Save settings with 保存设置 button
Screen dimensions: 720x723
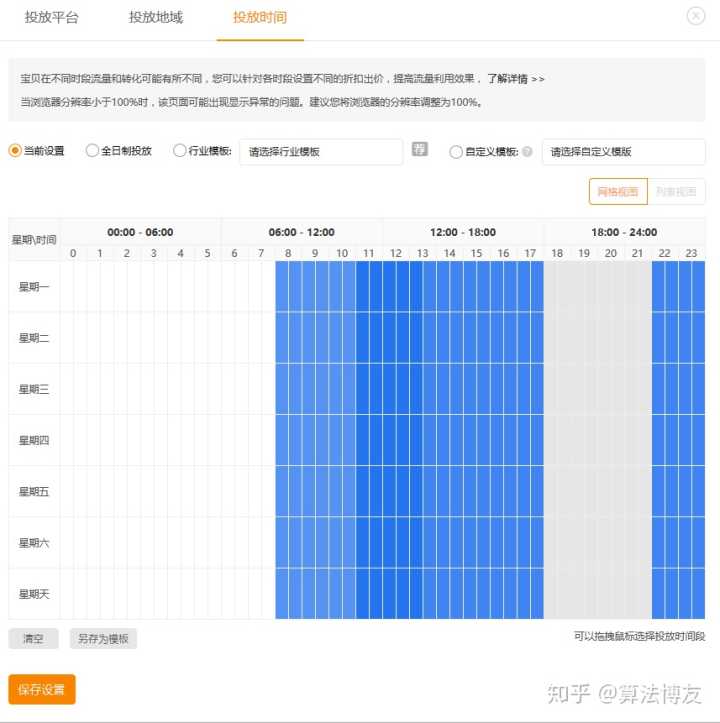click(x=42, y=689)
